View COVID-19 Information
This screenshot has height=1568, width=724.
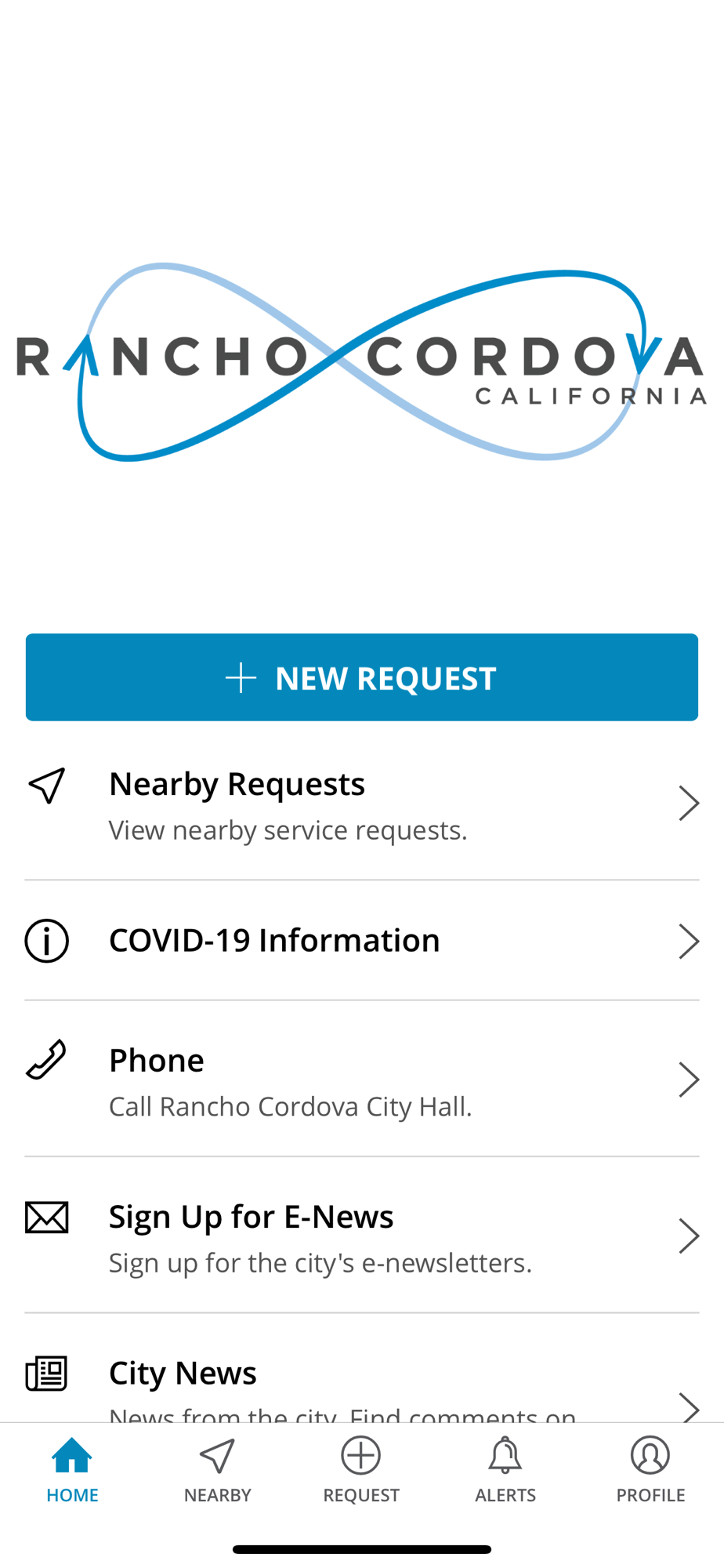361,940
